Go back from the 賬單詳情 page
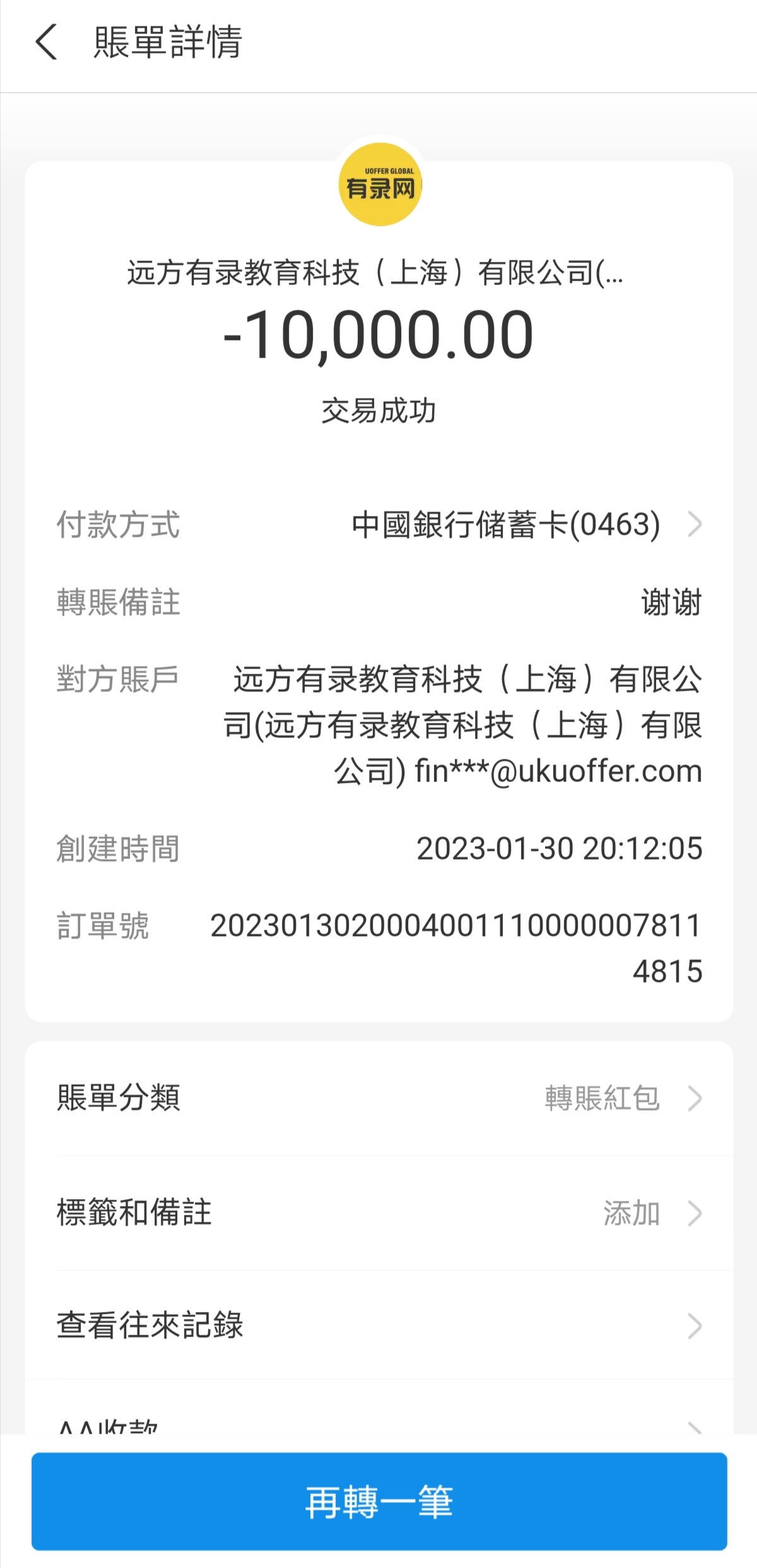 [x=46, y=42]
